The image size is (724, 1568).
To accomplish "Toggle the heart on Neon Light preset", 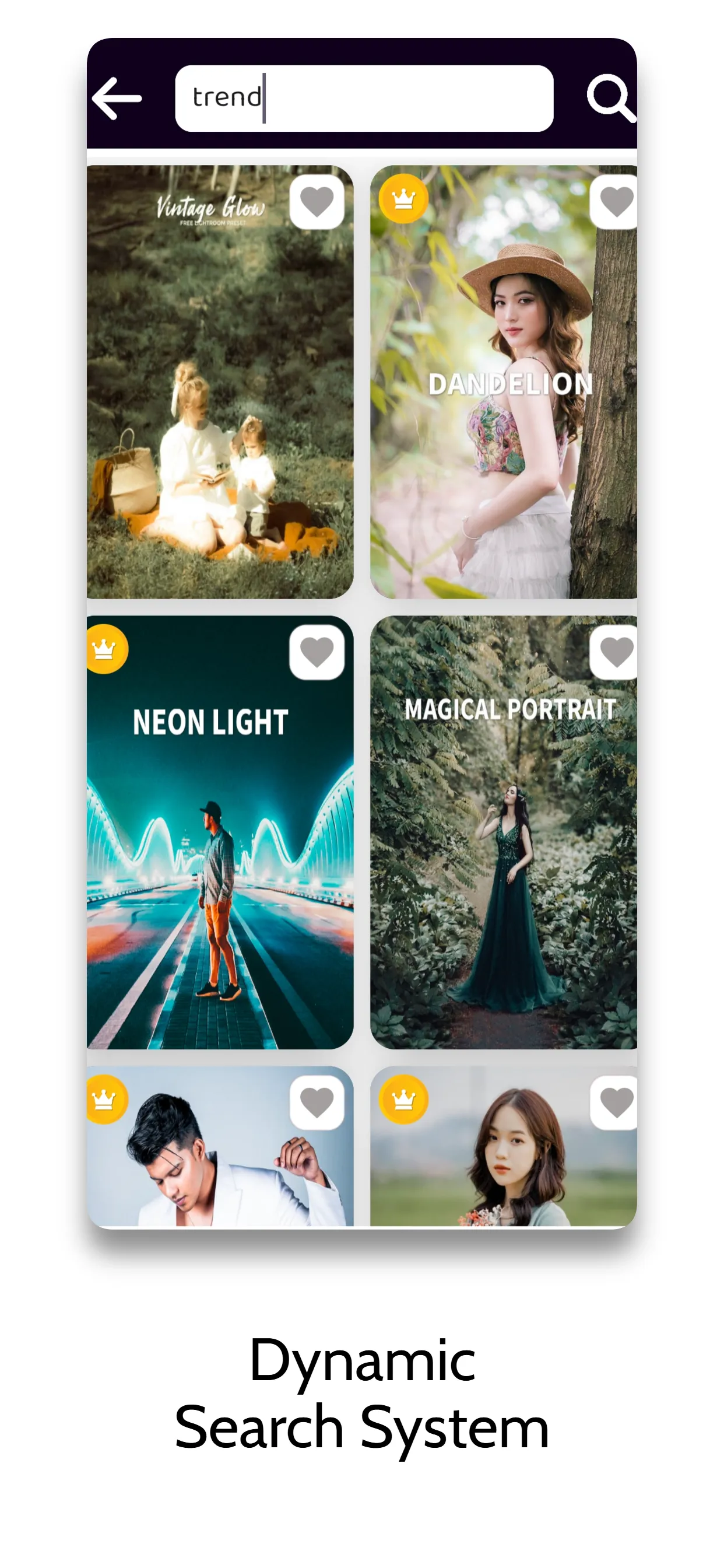I will (317, 653).
